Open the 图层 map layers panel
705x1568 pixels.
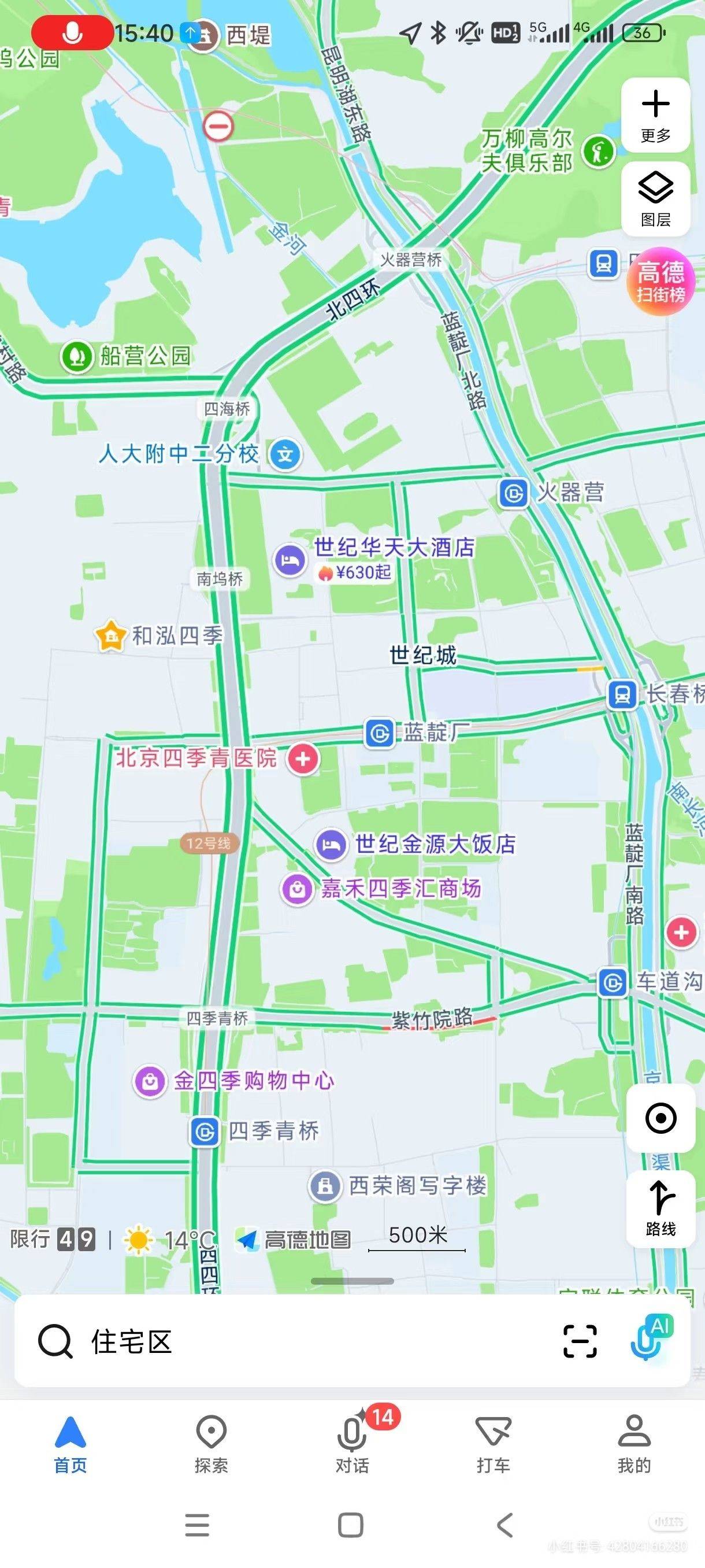655,199
